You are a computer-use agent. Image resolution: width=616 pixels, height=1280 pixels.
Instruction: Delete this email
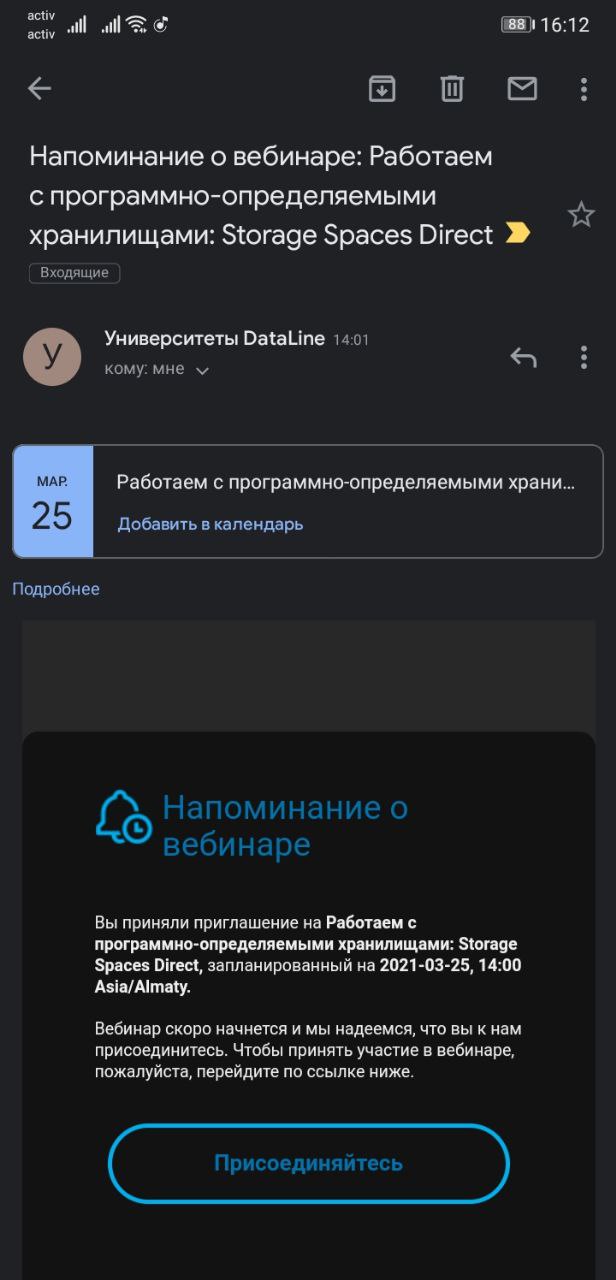452,89
